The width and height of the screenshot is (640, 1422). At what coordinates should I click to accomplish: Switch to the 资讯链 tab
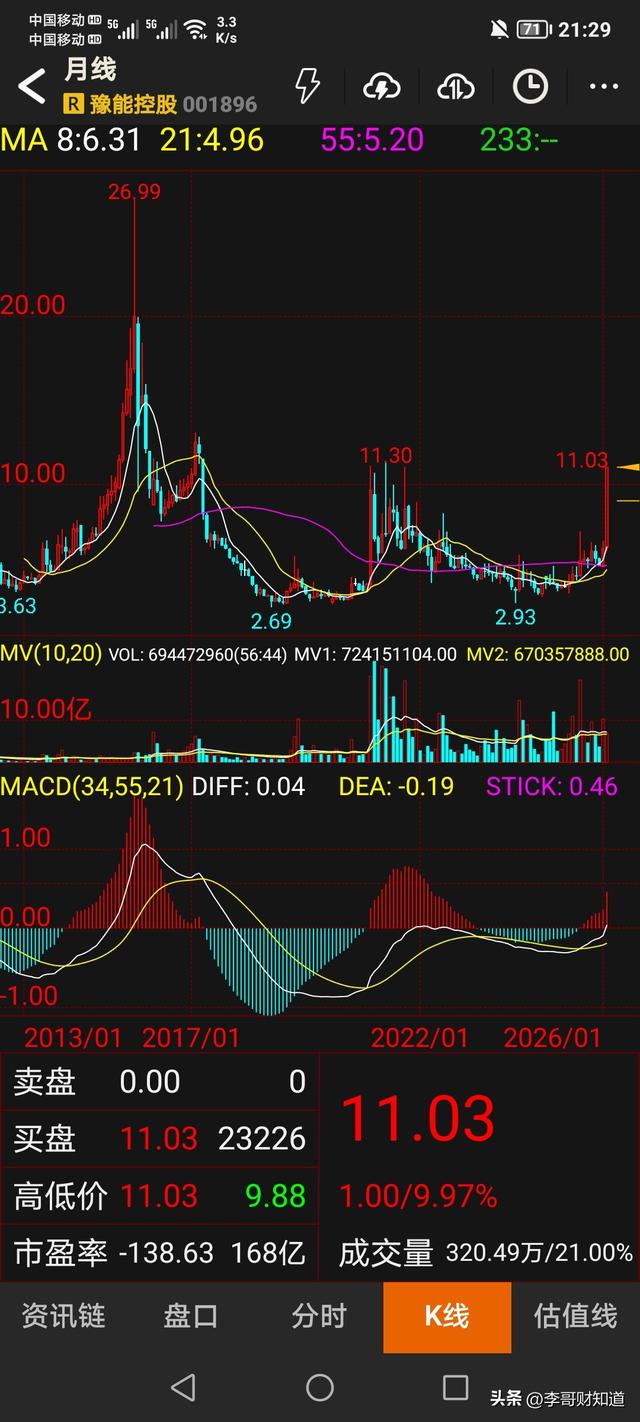coord(64,1316)
